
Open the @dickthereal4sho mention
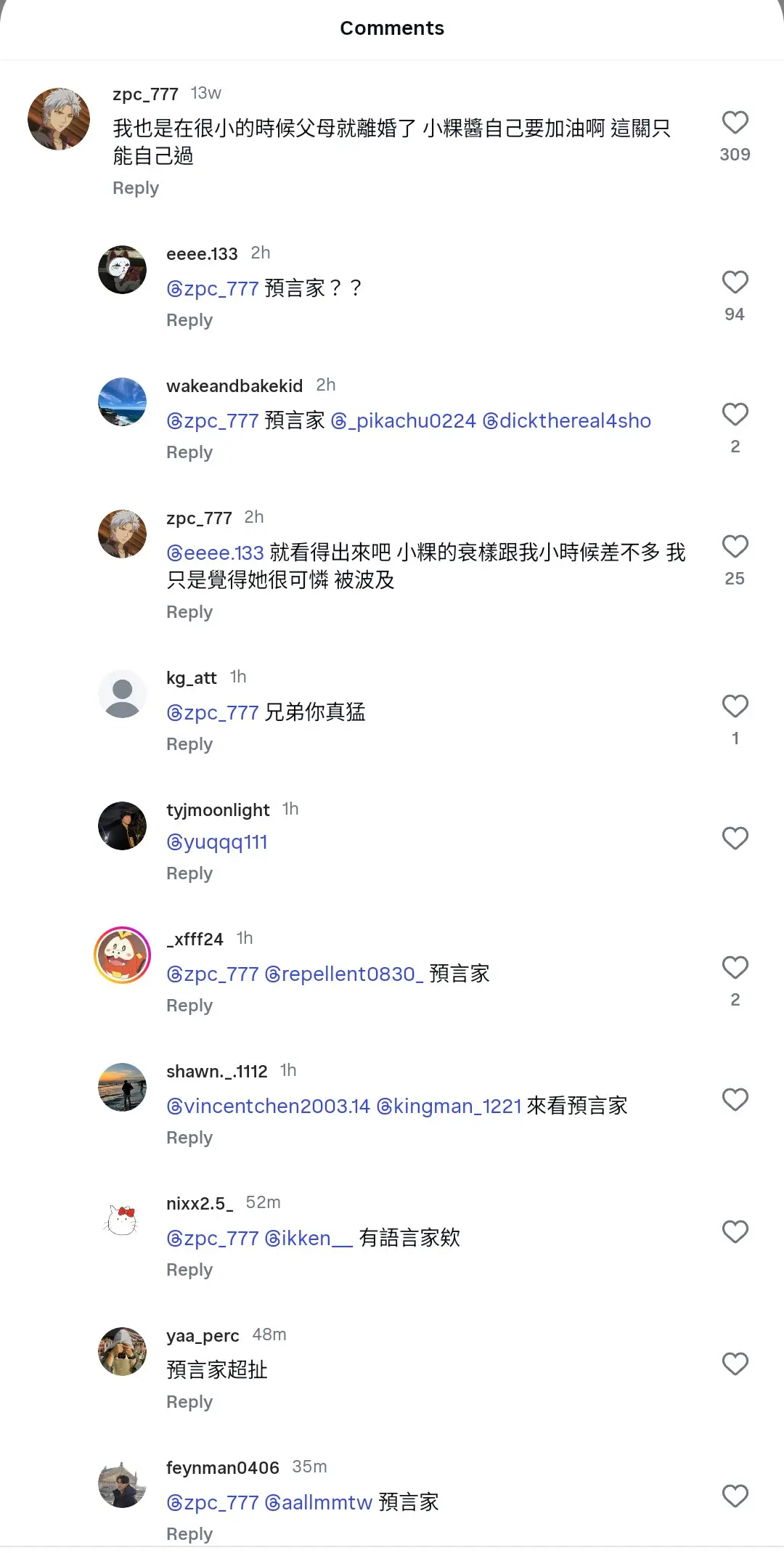point(566,421)
